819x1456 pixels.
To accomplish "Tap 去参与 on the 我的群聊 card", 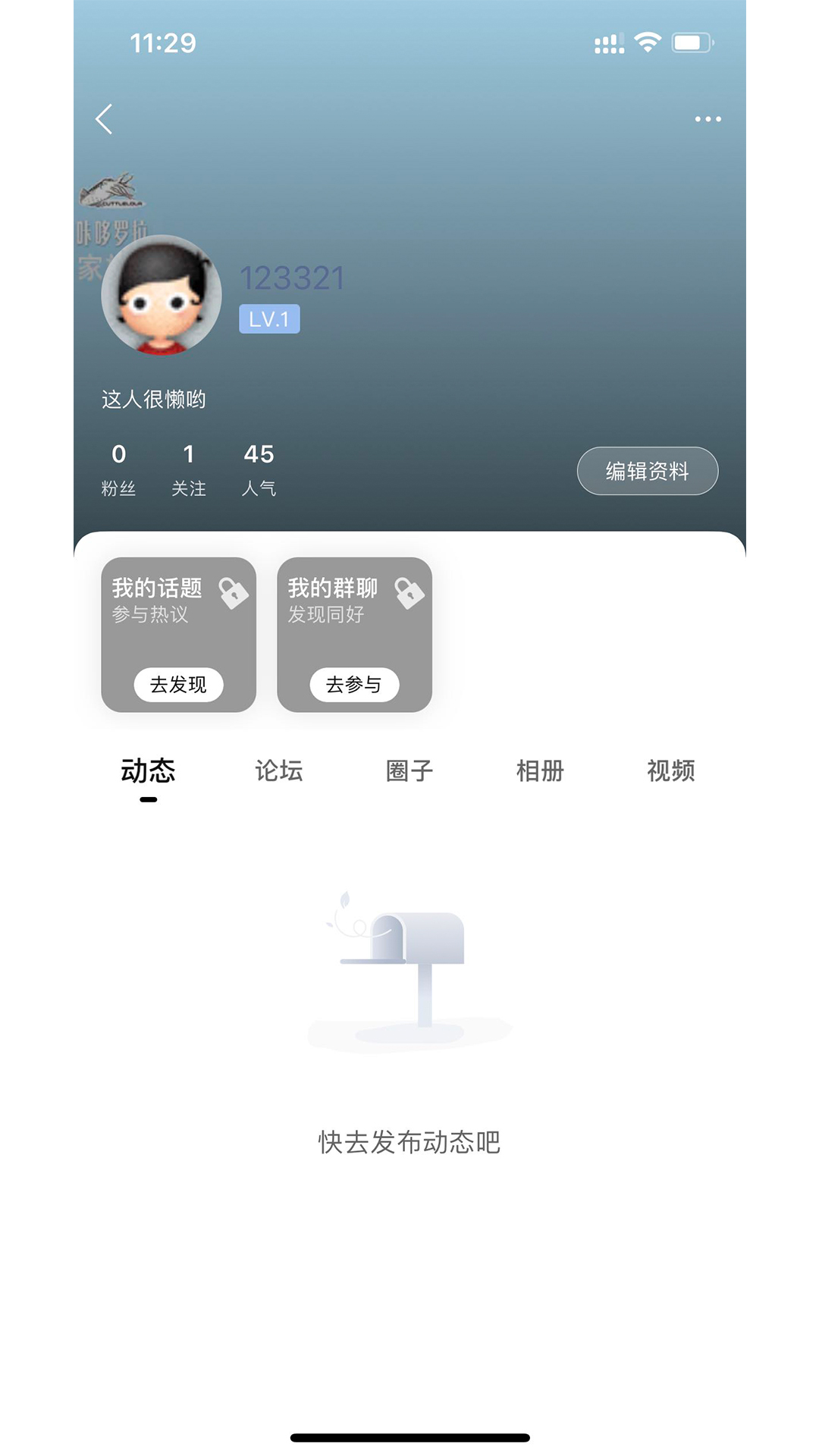I will [355, 684].
